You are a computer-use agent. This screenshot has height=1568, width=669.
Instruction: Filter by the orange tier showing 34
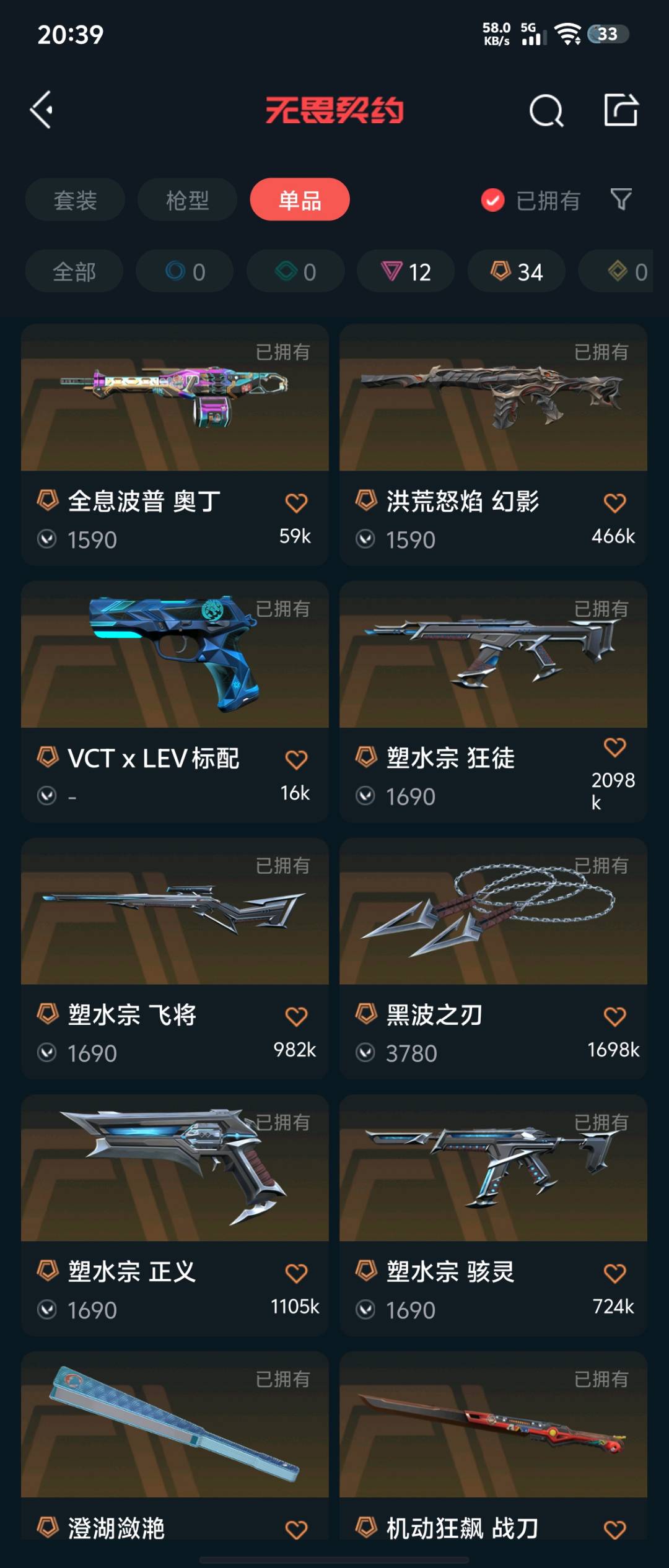pyautogui.click(x=516, y=272)
